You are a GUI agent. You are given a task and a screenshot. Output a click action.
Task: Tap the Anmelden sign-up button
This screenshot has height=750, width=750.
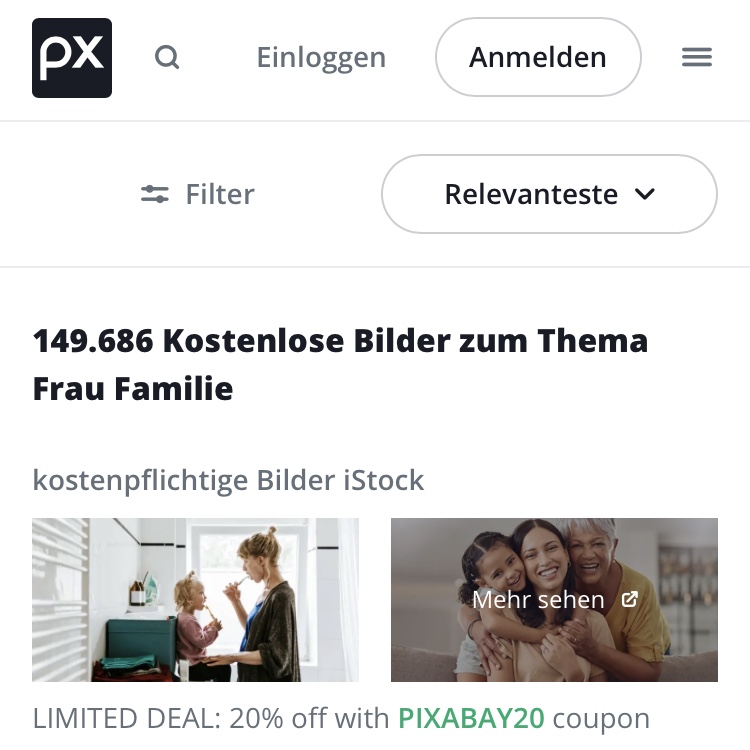tap(538, 58)
